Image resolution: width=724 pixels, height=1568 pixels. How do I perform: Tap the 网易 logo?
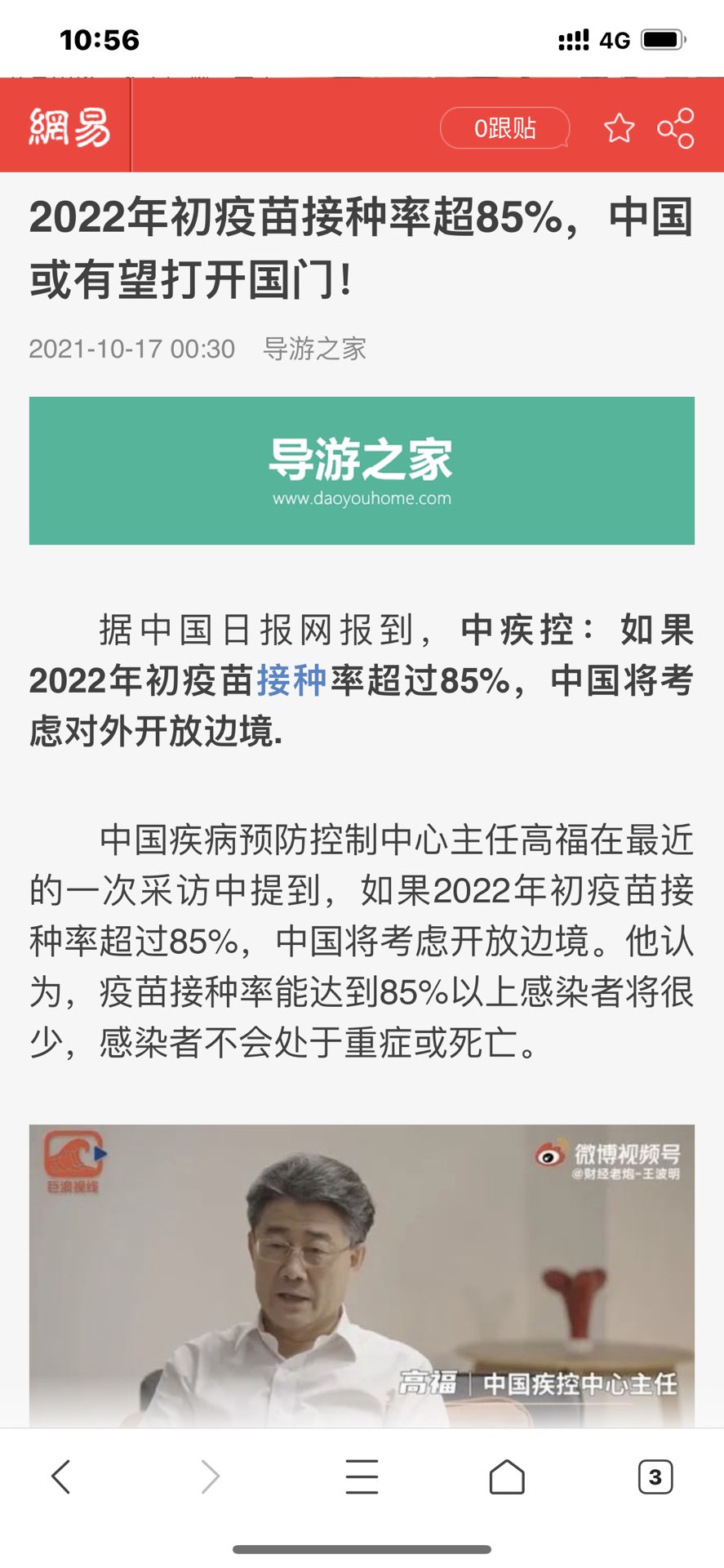[x=69, y=127]
